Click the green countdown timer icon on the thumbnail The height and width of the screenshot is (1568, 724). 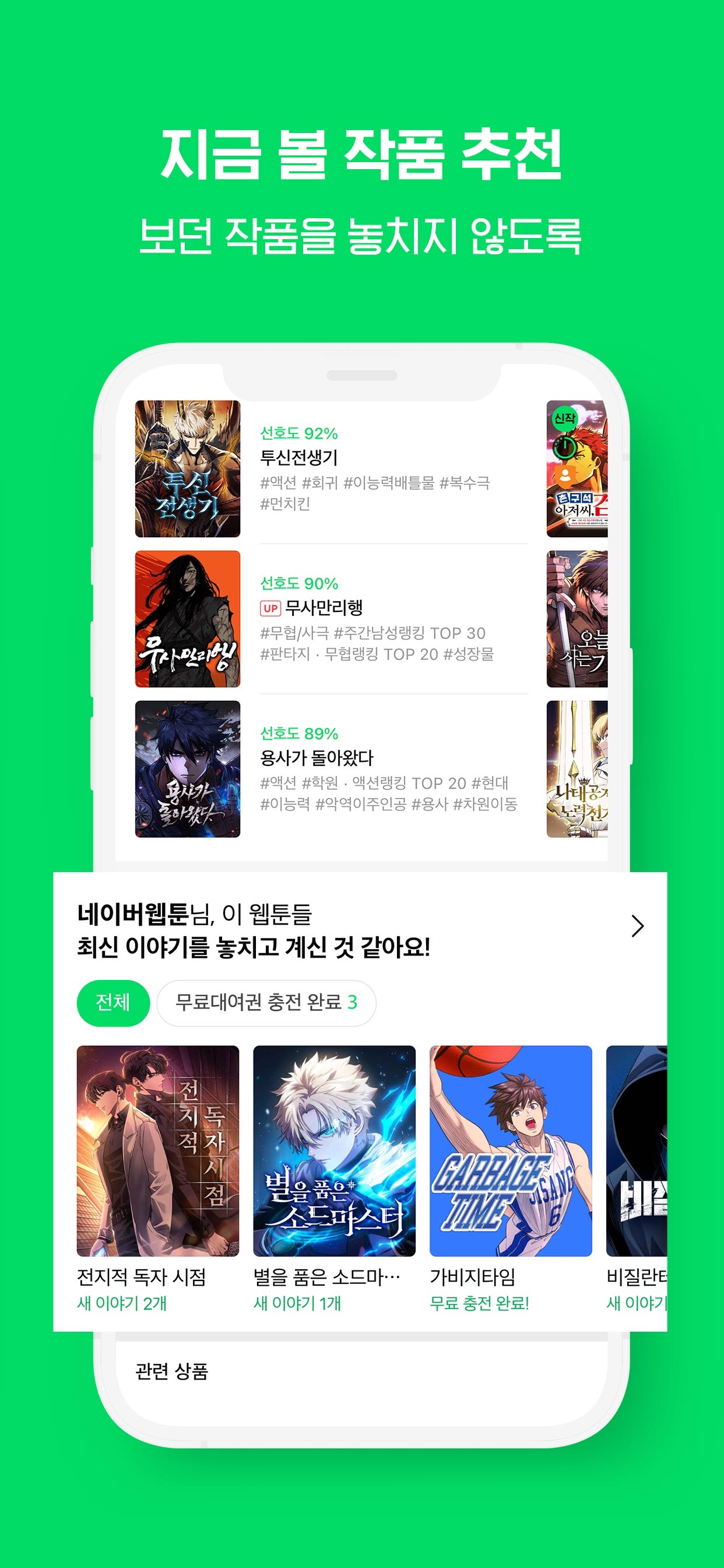coord(565,446)
